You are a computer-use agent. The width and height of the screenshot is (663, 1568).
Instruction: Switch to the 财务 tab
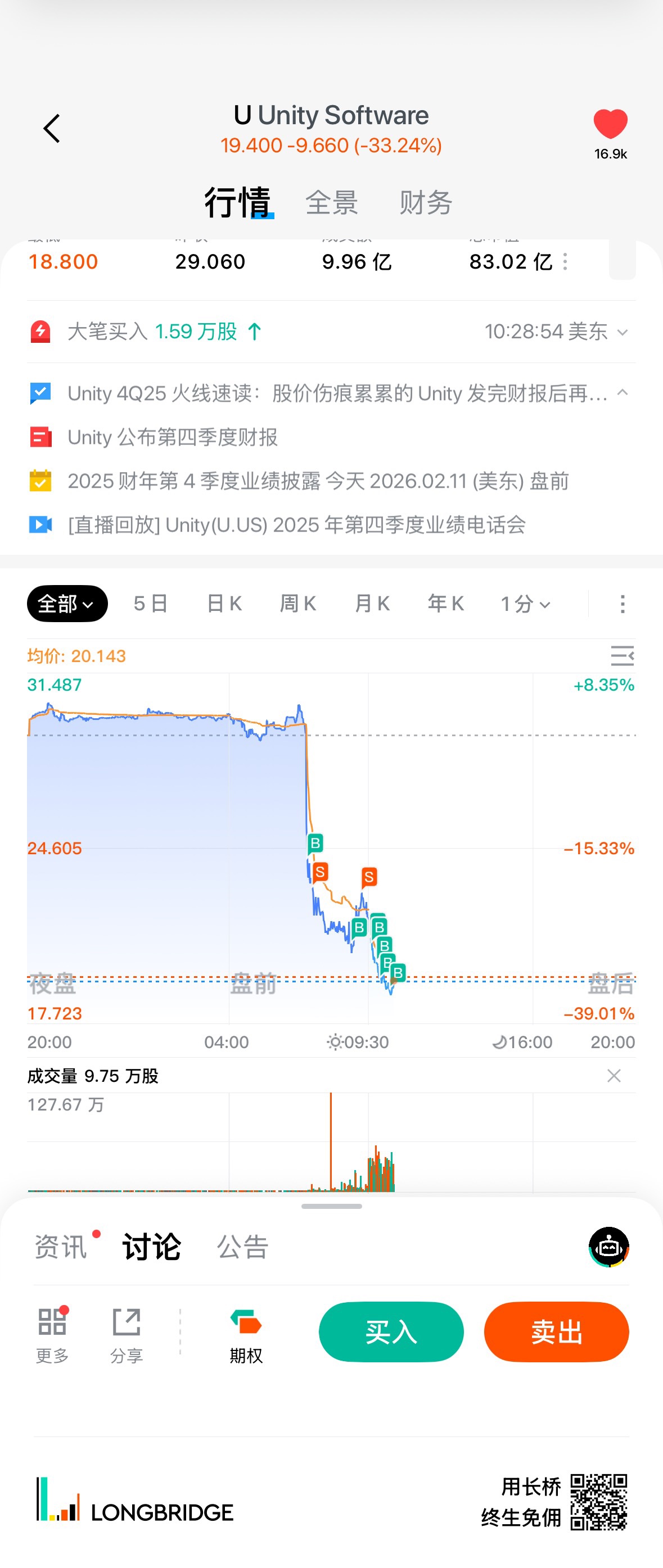[426, 203]
